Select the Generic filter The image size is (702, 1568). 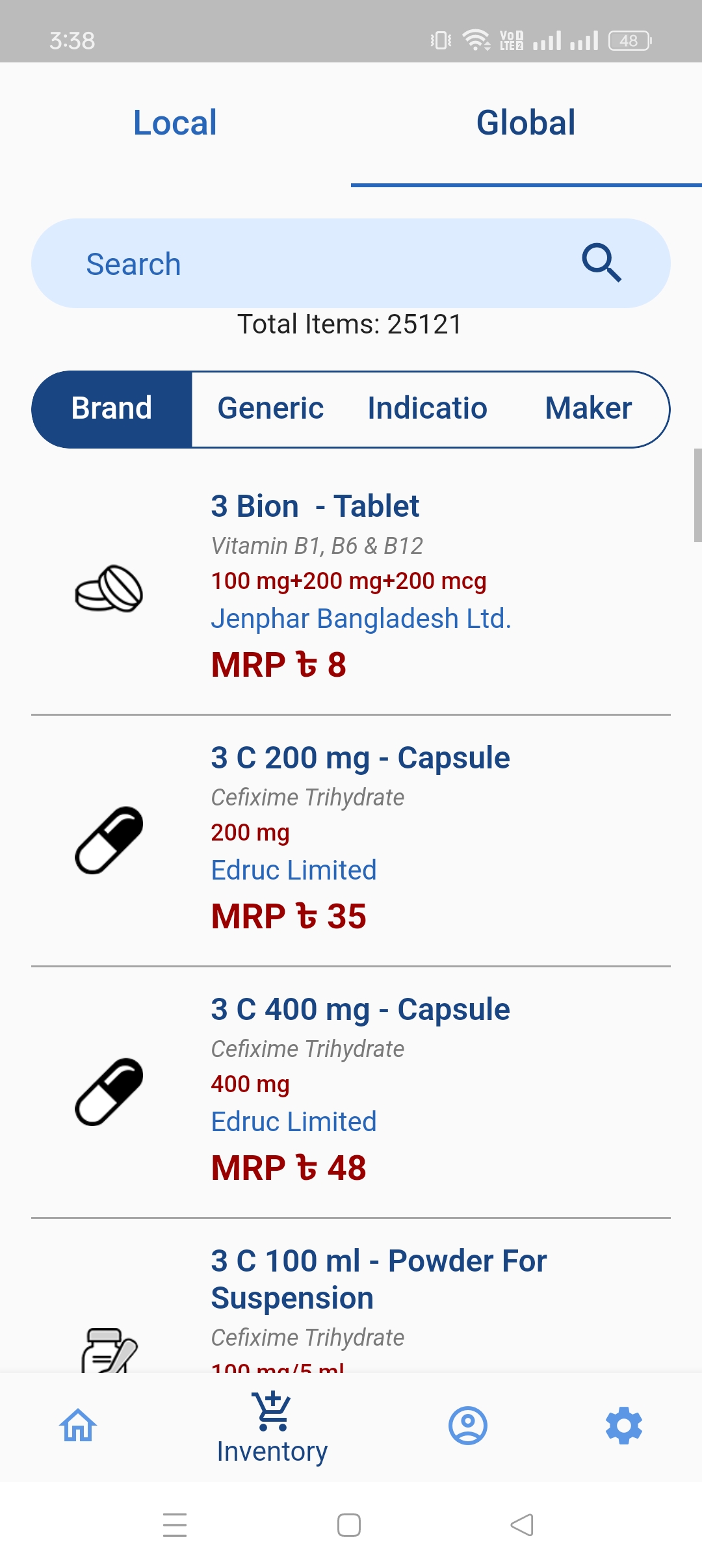270,408
